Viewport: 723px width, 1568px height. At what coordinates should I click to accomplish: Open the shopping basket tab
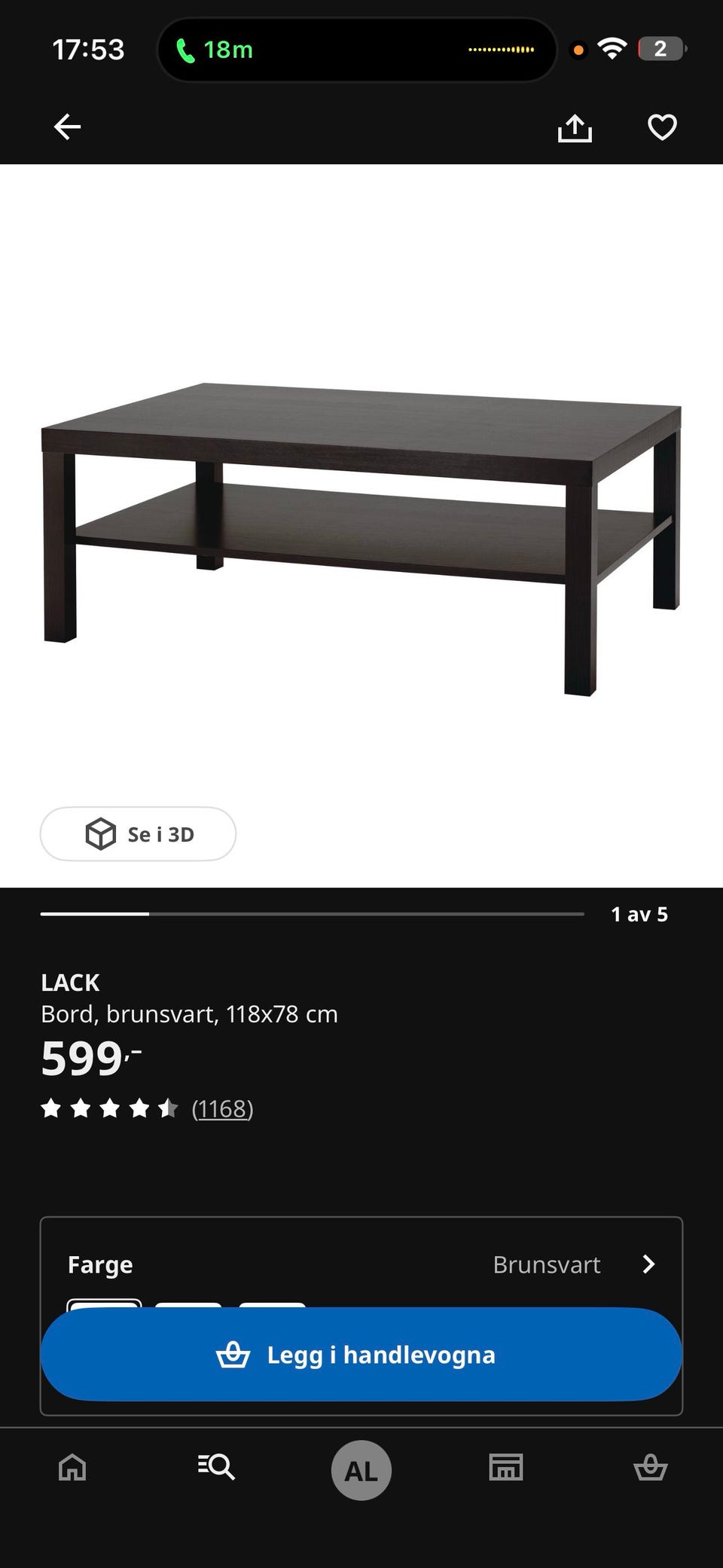(x=651, y=1468)
